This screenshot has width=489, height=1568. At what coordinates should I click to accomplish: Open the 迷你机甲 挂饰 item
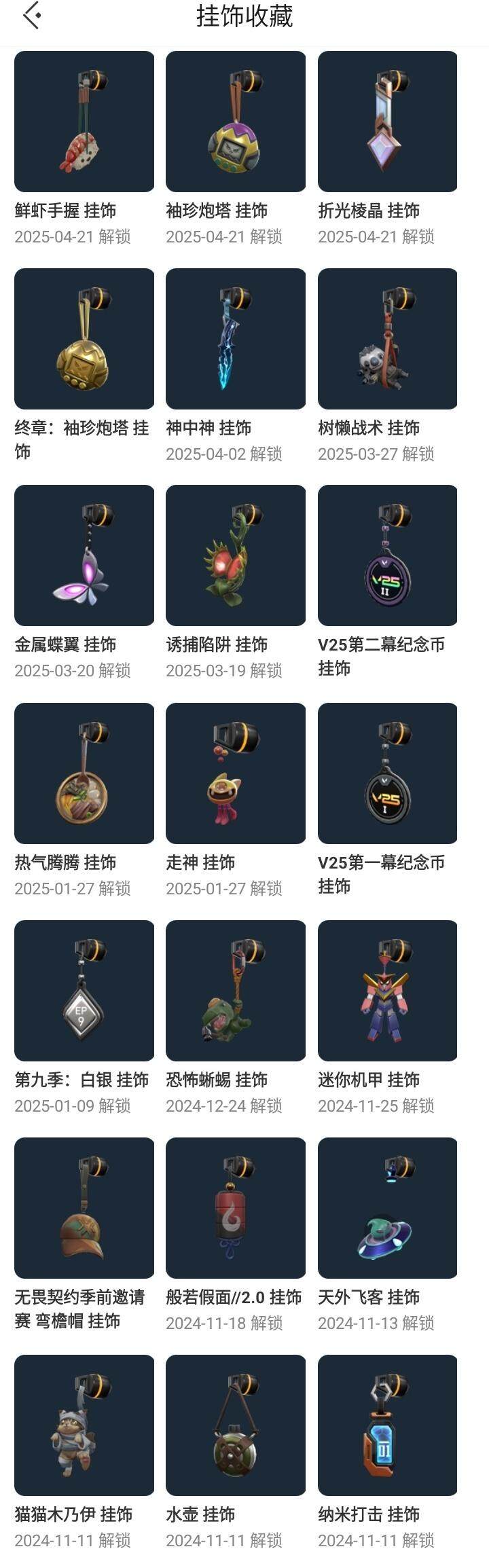(387, 991)
